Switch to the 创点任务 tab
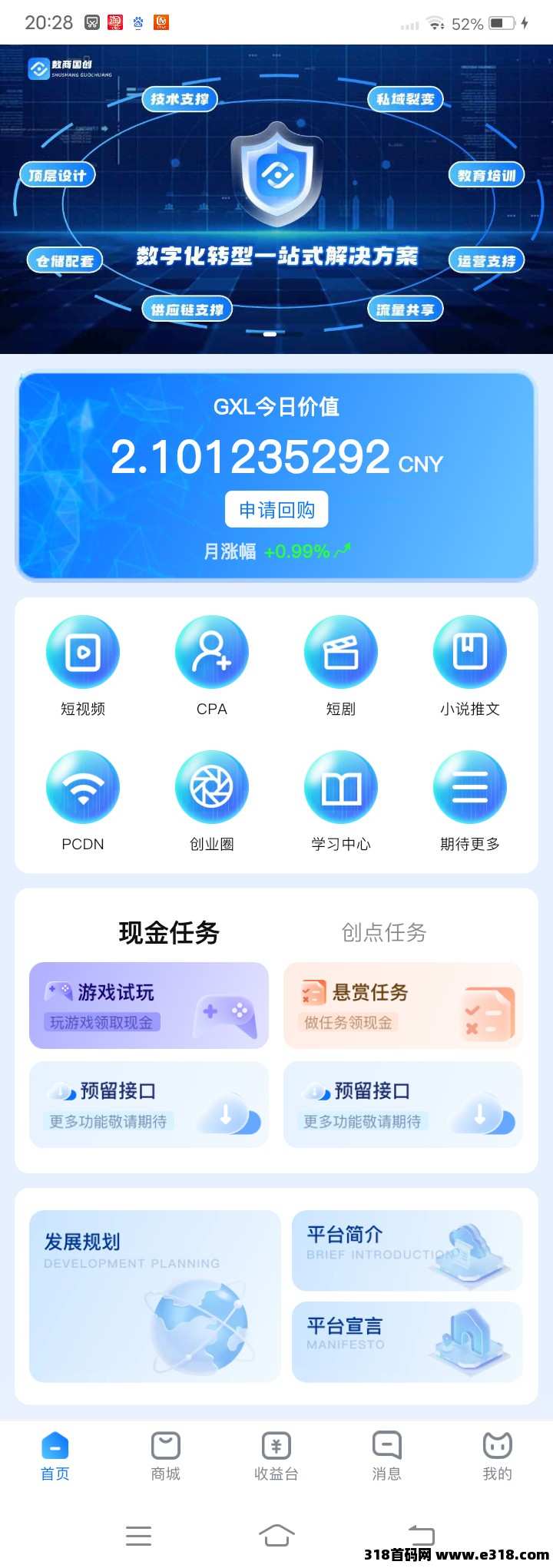 [383, 932]
